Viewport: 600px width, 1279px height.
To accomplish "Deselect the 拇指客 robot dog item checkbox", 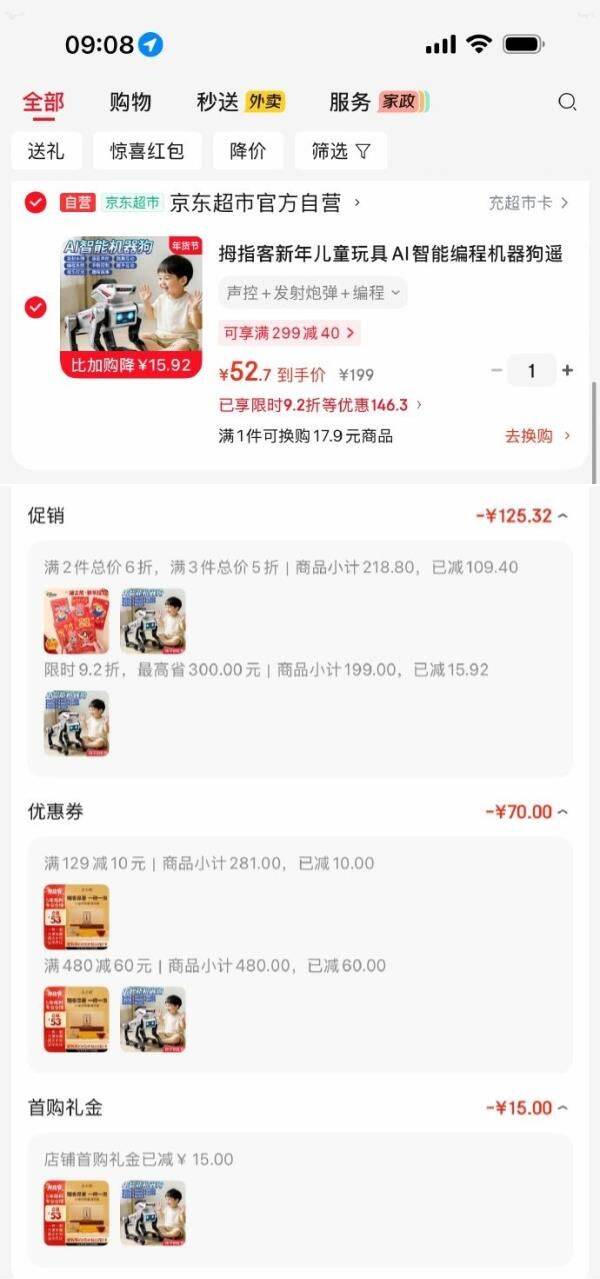I will tap(36, 307).
